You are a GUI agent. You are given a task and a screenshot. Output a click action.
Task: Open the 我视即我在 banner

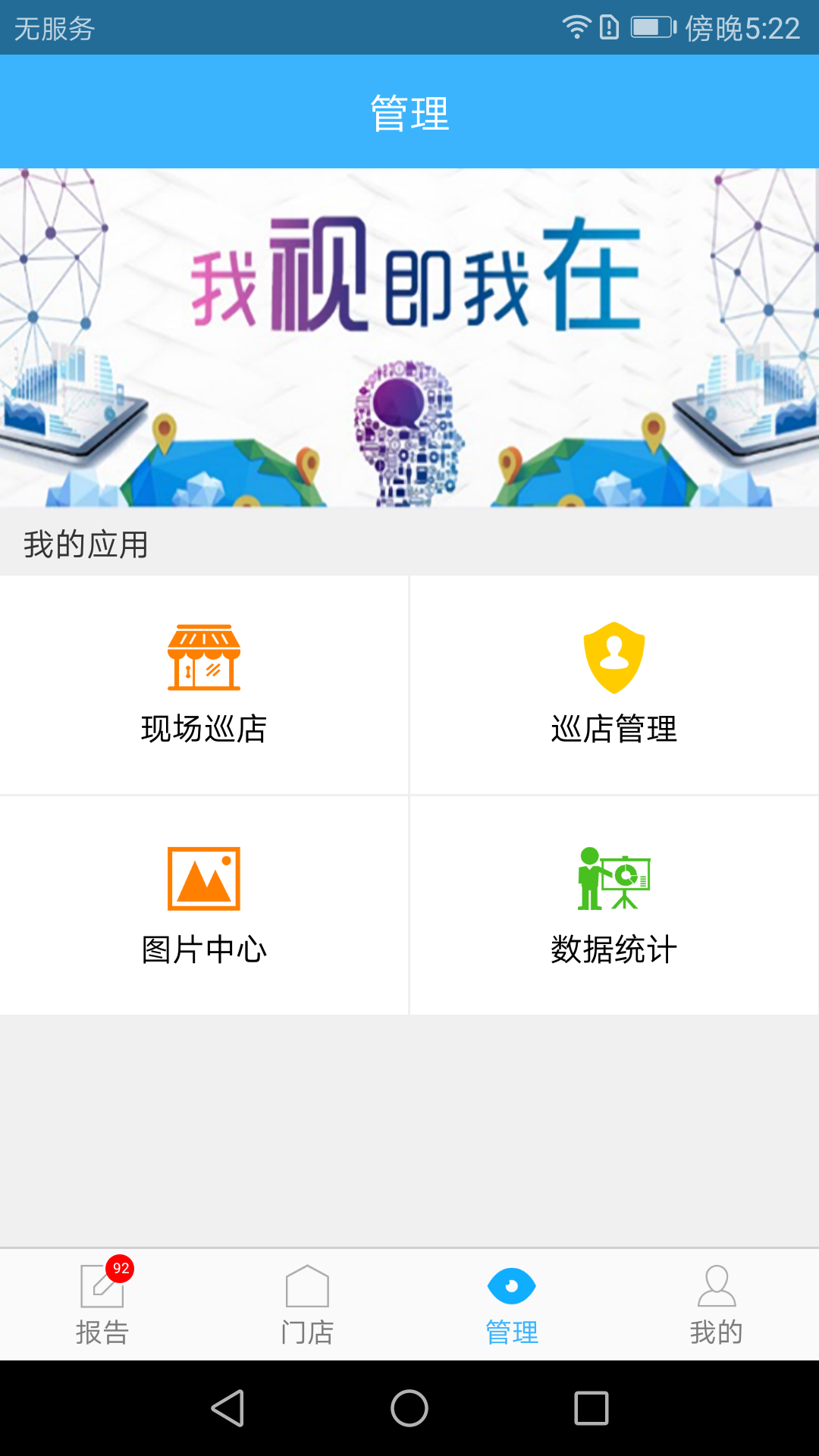click(x=409, y=337)
